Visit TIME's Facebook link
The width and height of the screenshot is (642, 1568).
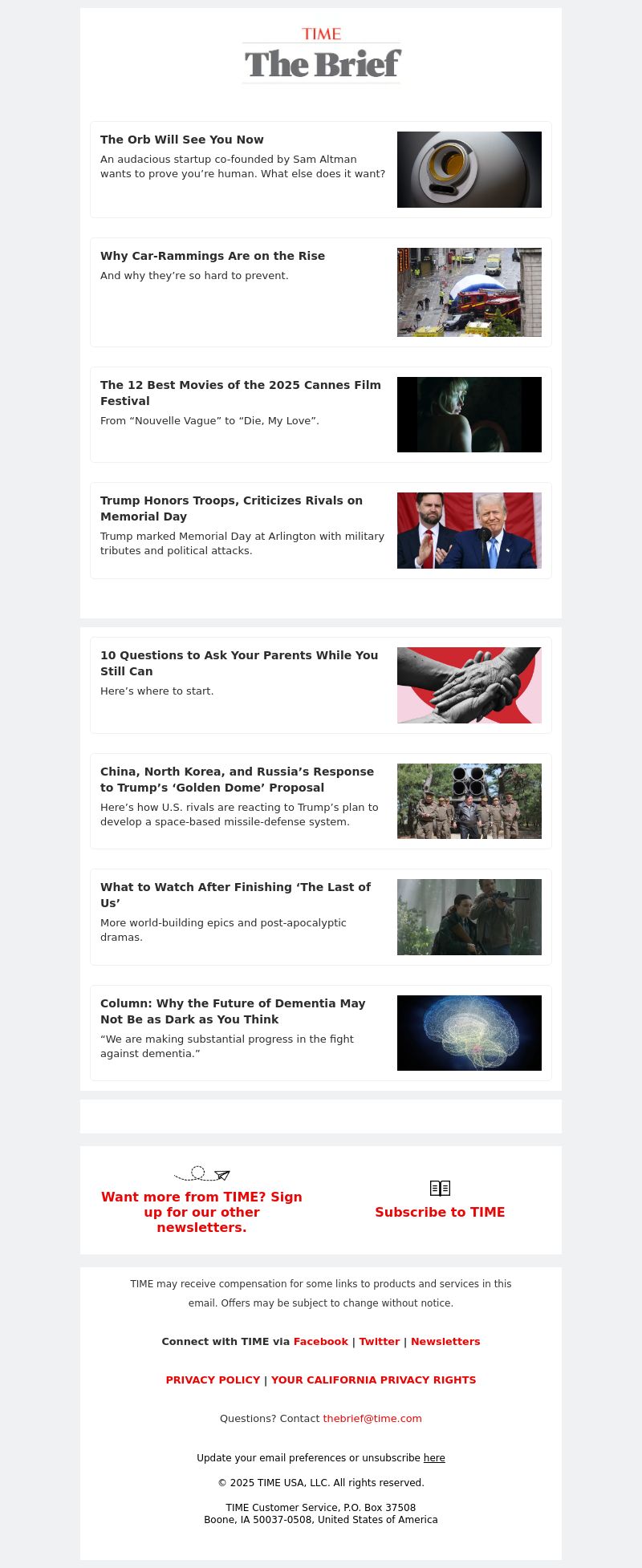pyautogui.click(x=321, y=1341)
